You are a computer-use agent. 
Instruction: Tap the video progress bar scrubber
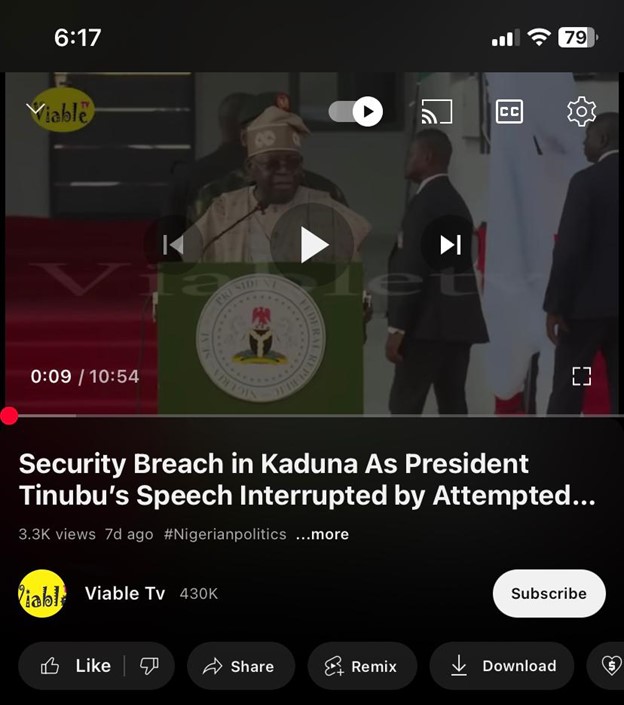[9, 415]
